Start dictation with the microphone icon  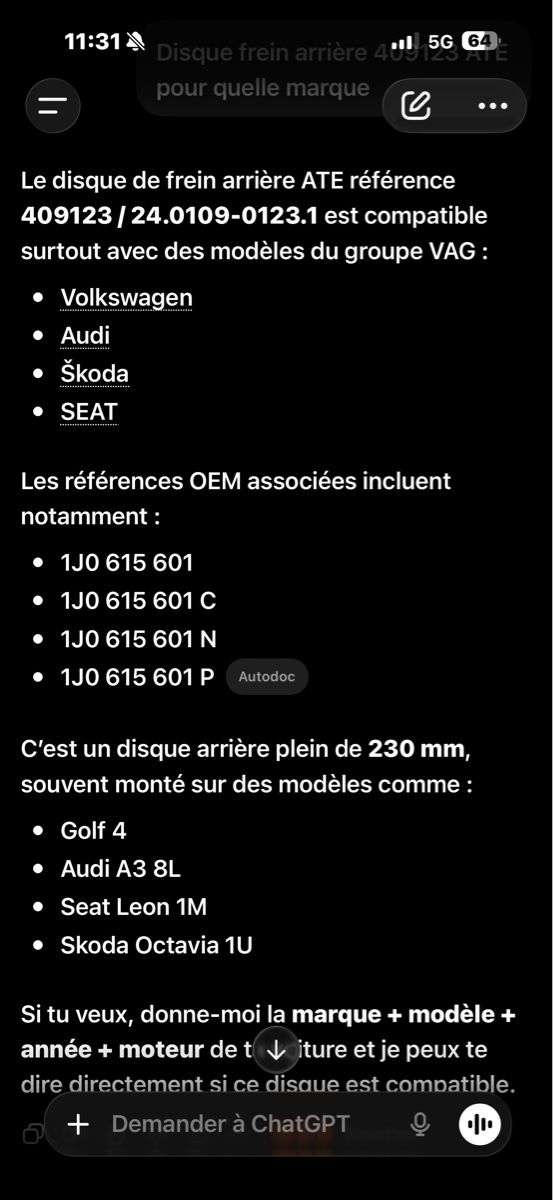420,1124
